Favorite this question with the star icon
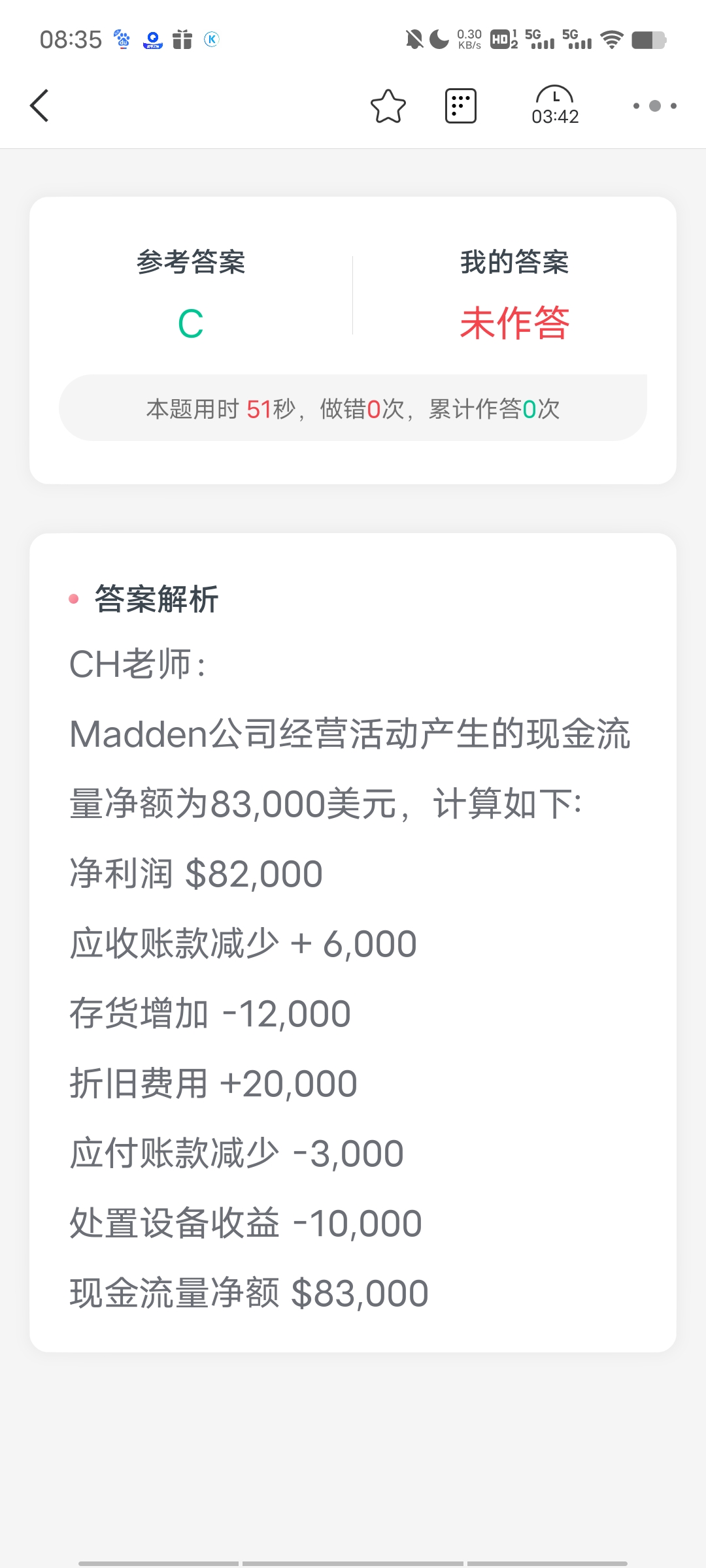 coord(388,106)
